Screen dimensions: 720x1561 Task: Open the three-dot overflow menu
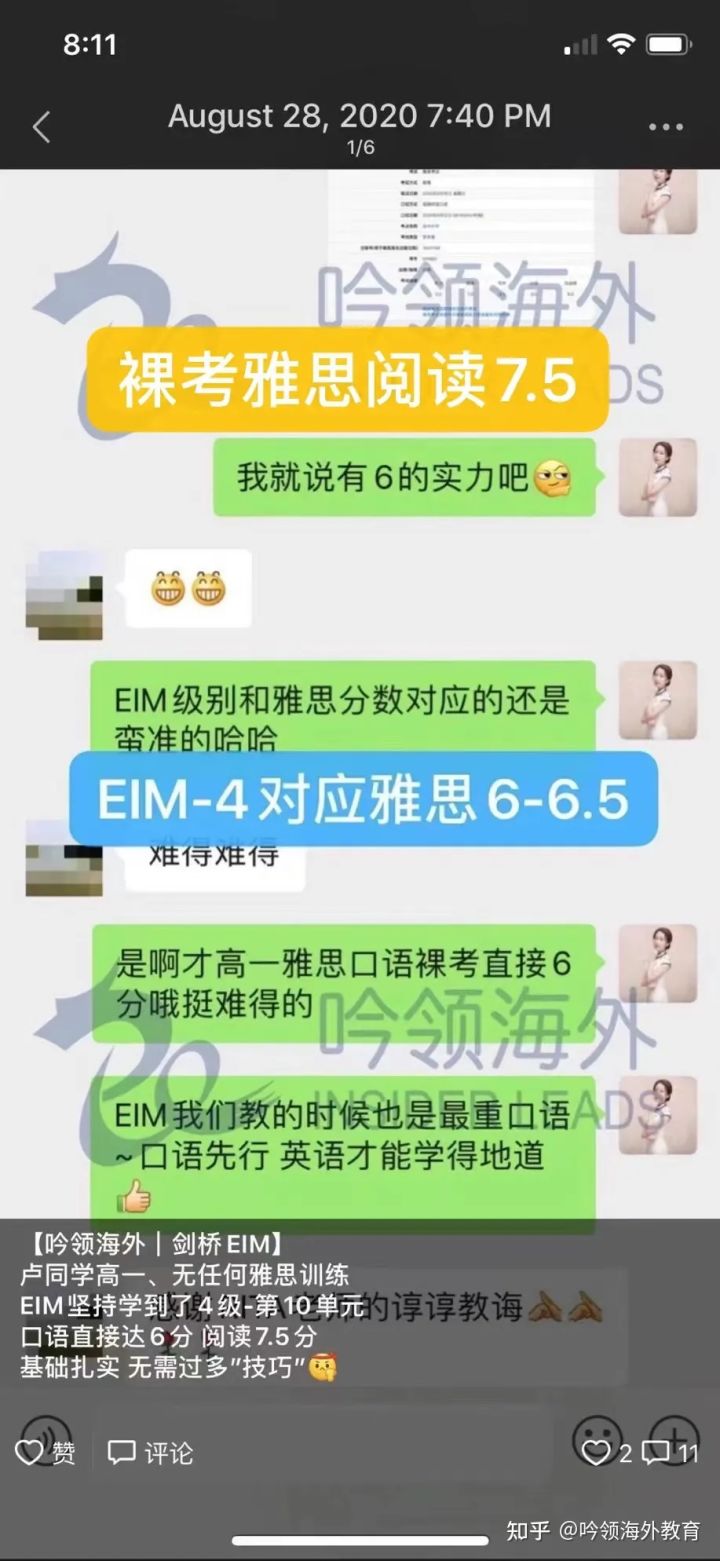[665, 128]
